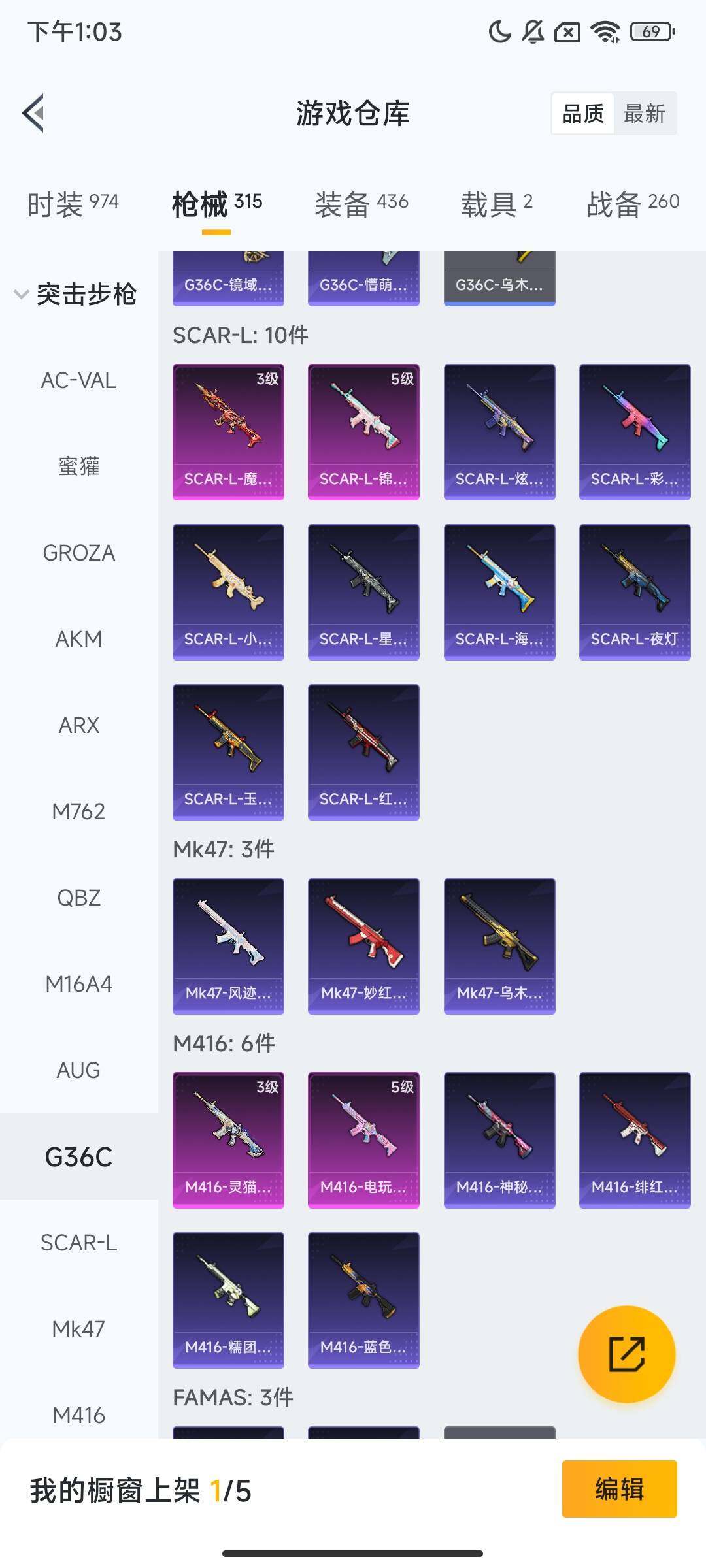Open the Mk47-风迹... skin card
The image size is (706, 1568).
228,946
